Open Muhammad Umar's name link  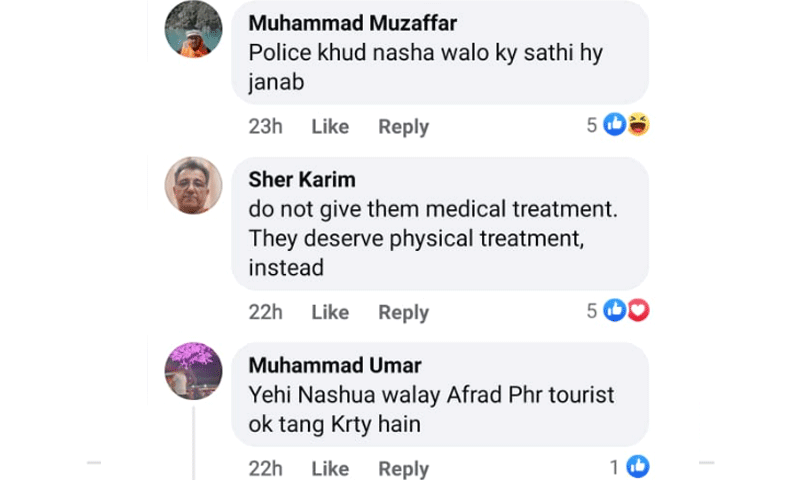tap(334, 365)
